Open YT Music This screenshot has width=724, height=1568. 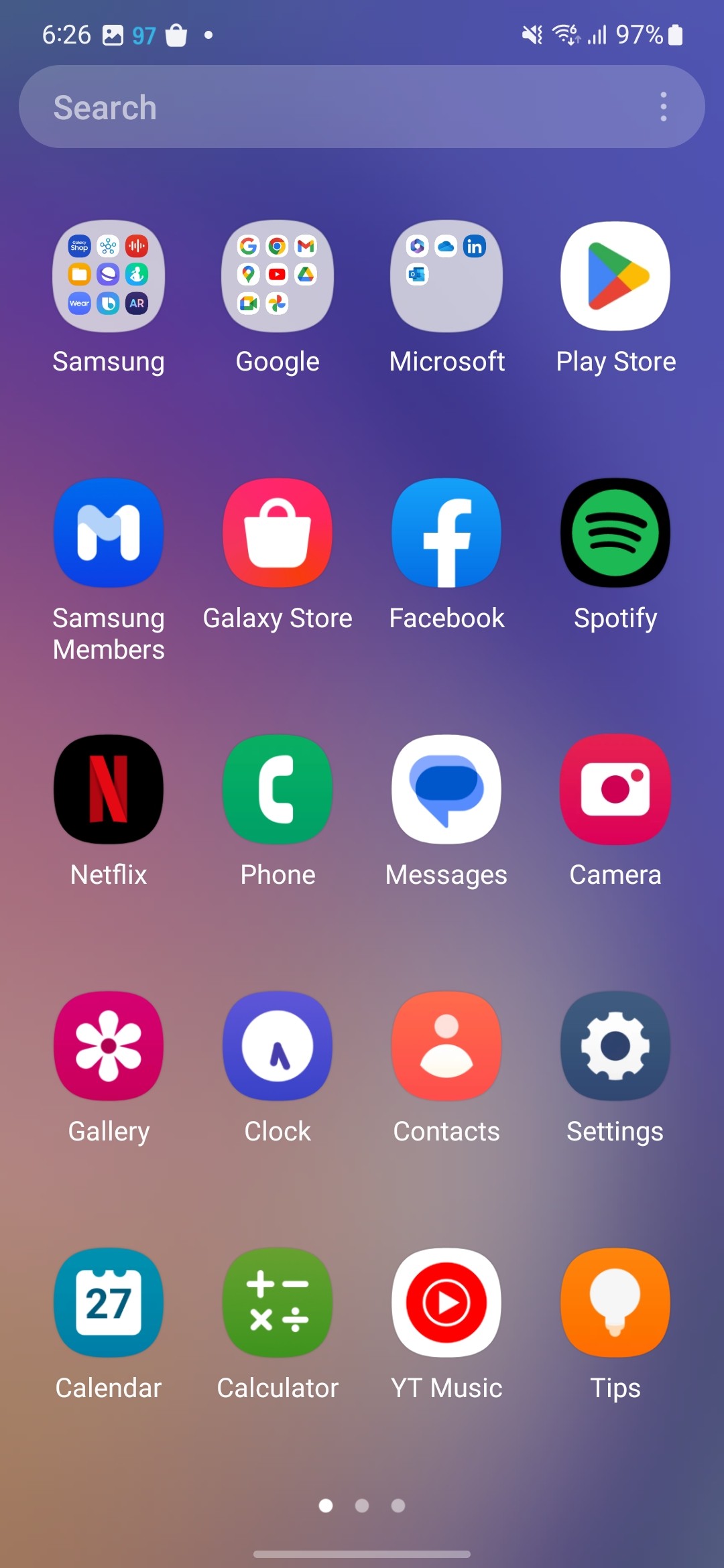(446, 1303)
